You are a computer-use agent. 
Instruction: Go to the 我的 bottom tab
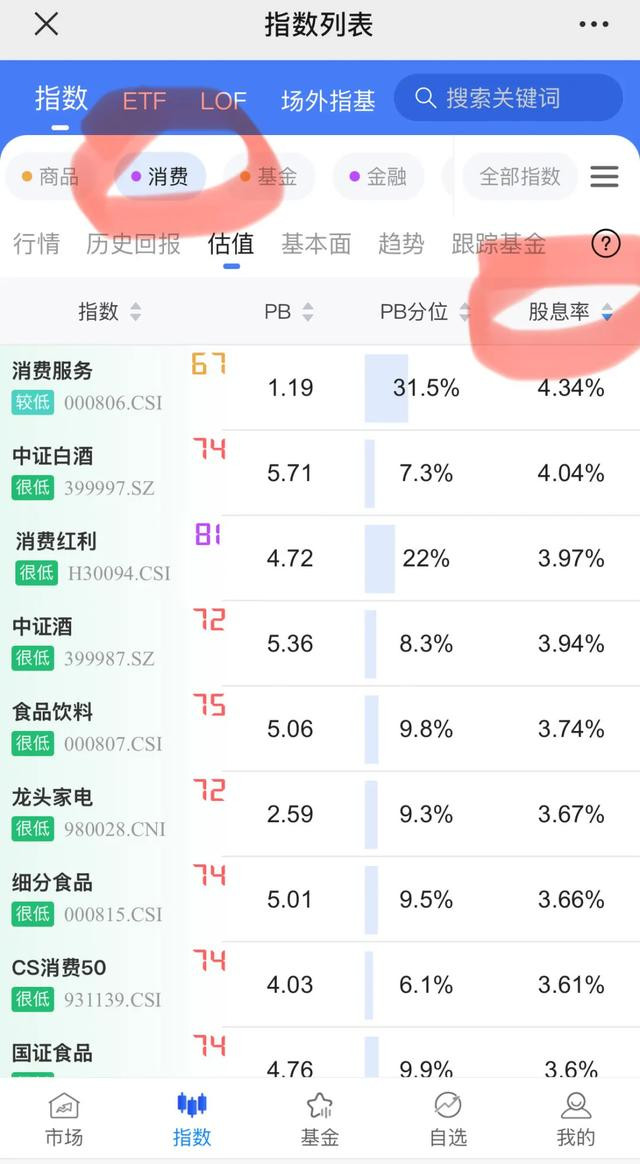tap(576, 1120)
